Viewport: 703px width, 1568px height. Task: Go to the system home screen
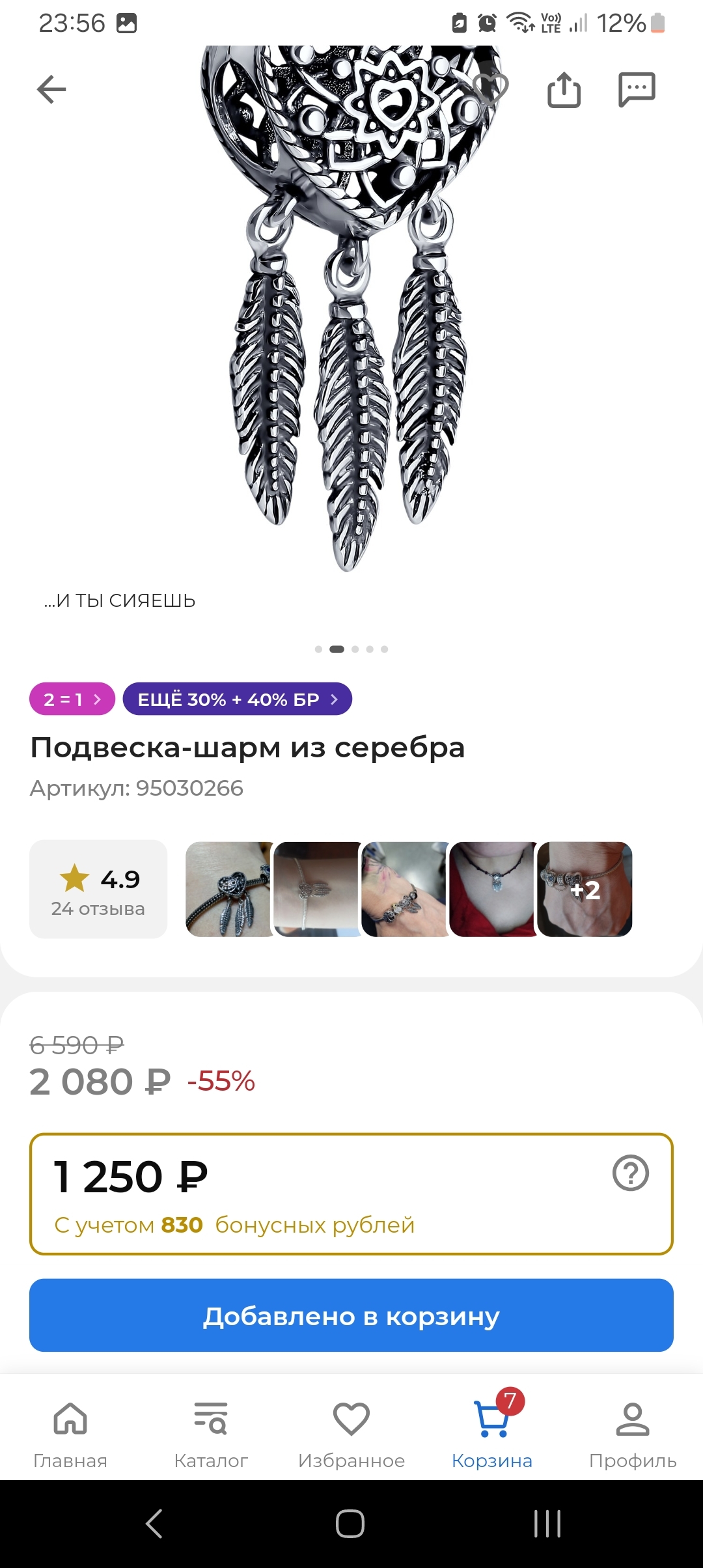click(350, 1524)
